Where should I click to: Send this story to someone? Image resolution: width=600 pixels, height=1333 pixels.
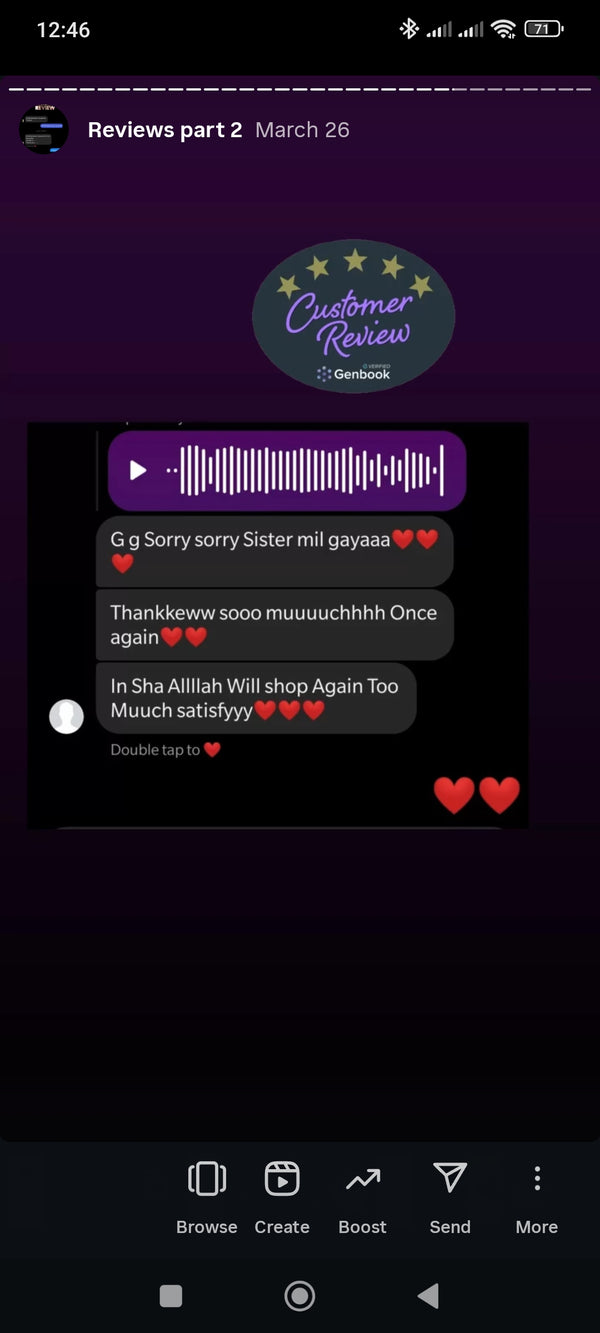coord(450,1196)
